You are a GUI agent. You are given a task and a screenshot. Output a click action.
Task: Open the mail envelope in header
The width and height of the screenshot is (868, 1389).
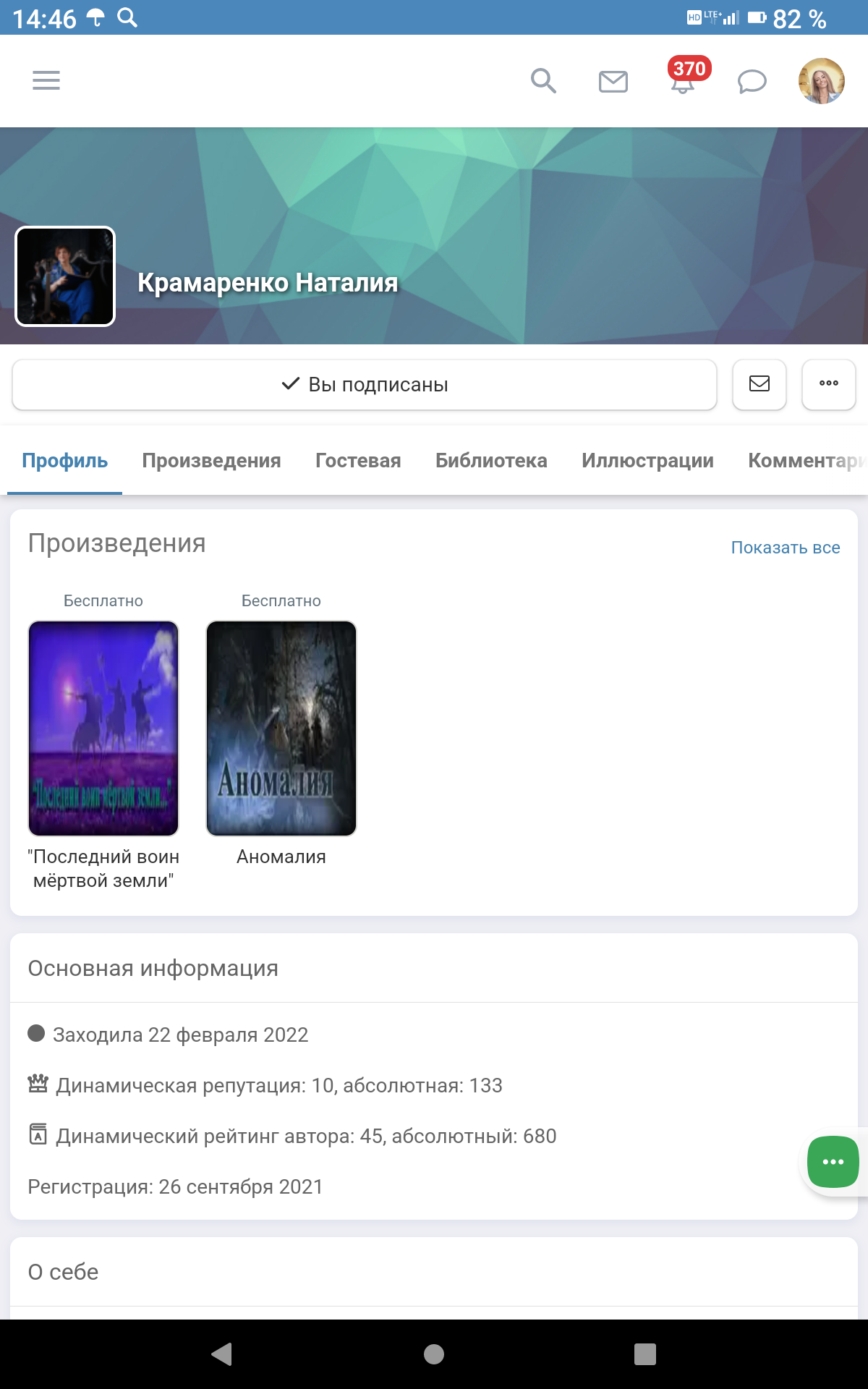pyautogui.click(x=613, y=81)
